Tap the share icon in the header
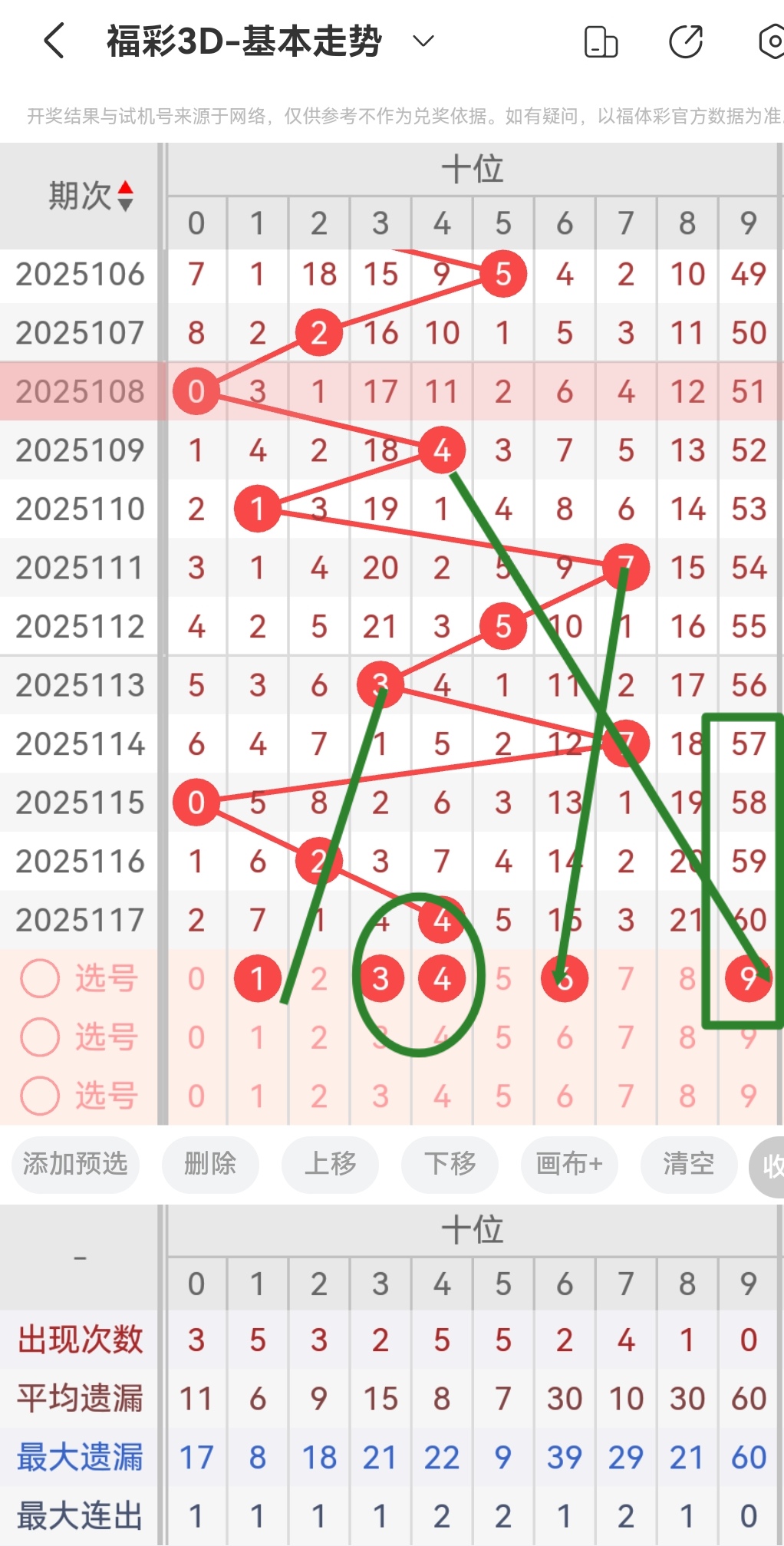784x1546 pixels. point(687,42)
